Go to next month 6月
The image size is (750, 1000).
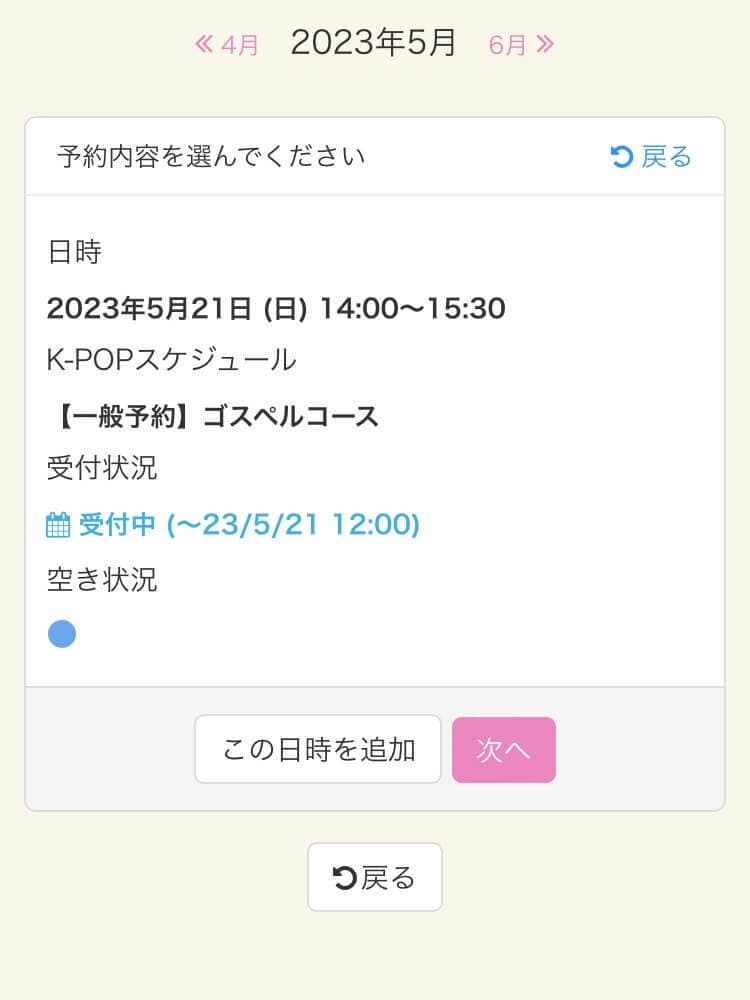tap(521, 45)
